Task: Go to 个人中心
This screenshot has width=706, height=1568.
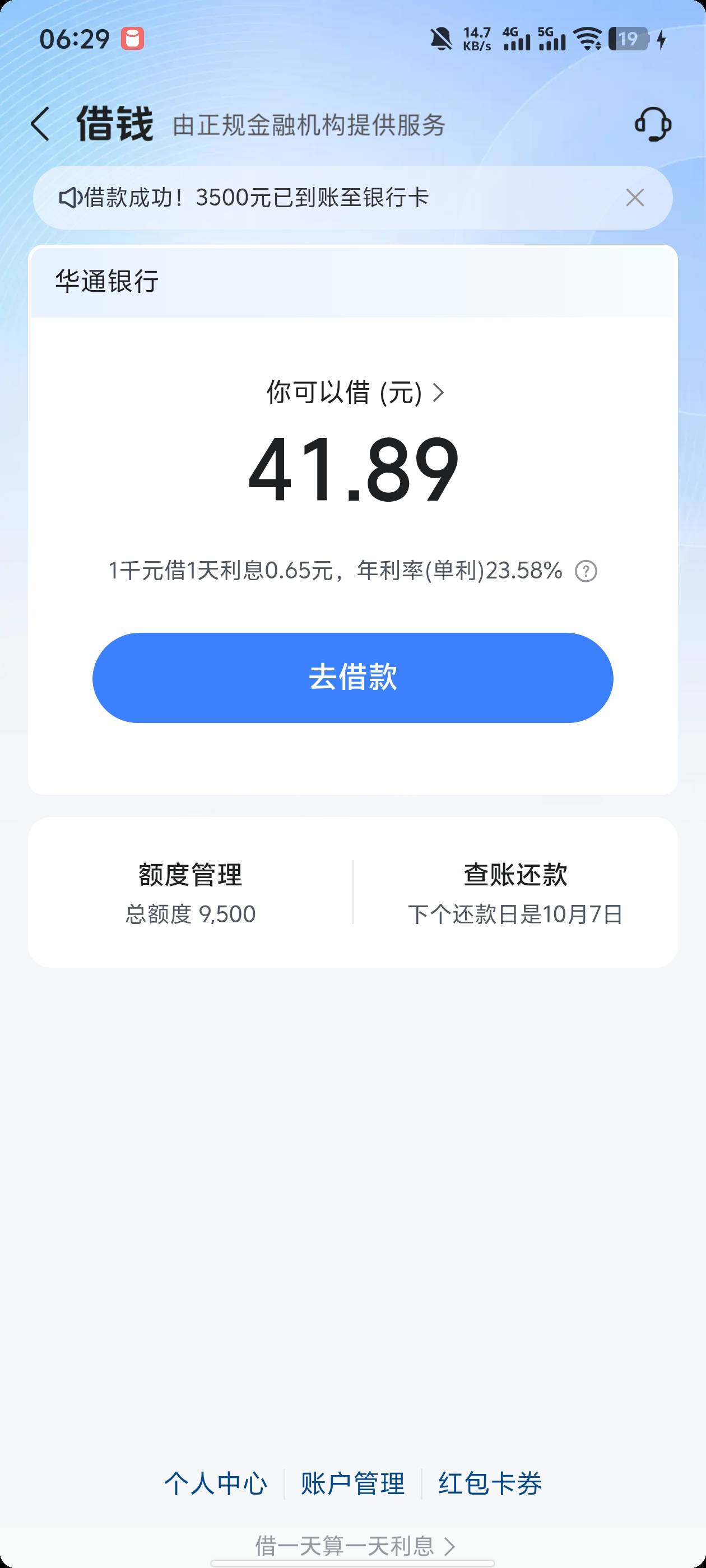Action: point(216,1483)
